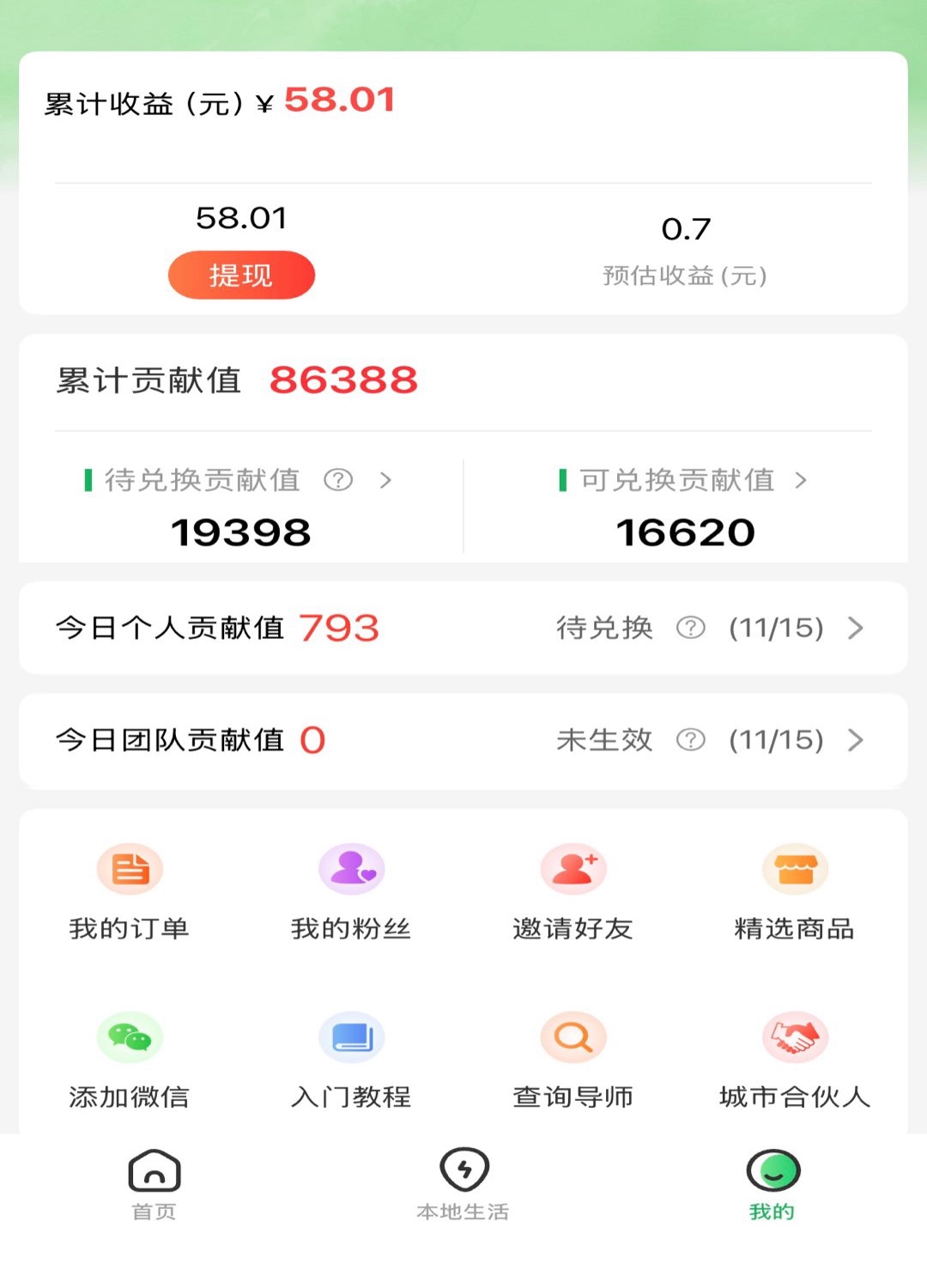The width and height of the screenshot is (927, 1288).
Task: Expand the 今日团队贡献值 row
Action: coord(855,740)
